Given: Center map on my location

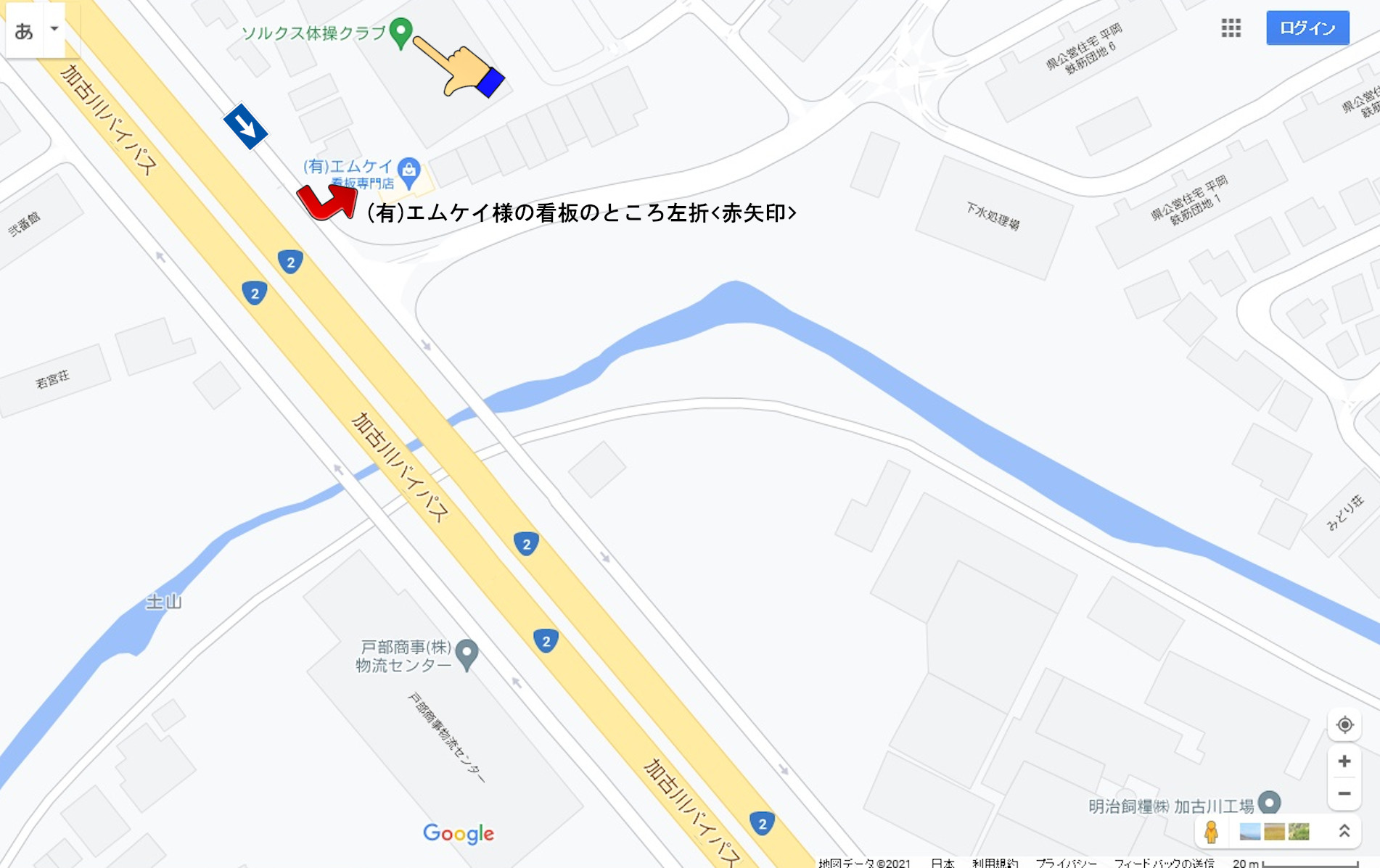Looking at the screenshot, I should [1344, 724].
